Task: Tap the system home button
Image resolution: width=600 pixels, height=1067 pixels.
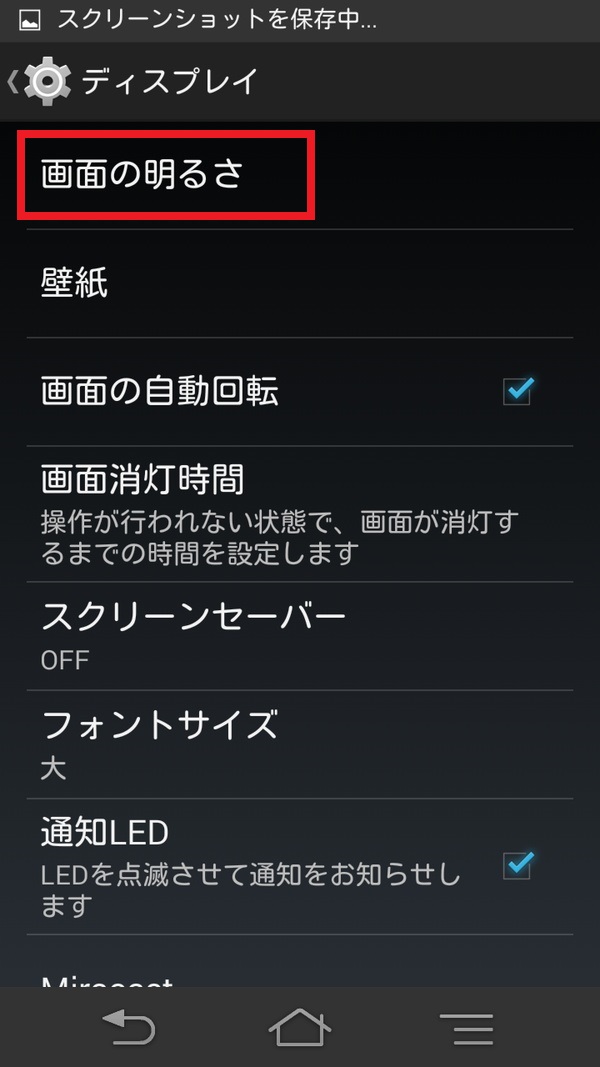Action: [x=300, y=1027]
